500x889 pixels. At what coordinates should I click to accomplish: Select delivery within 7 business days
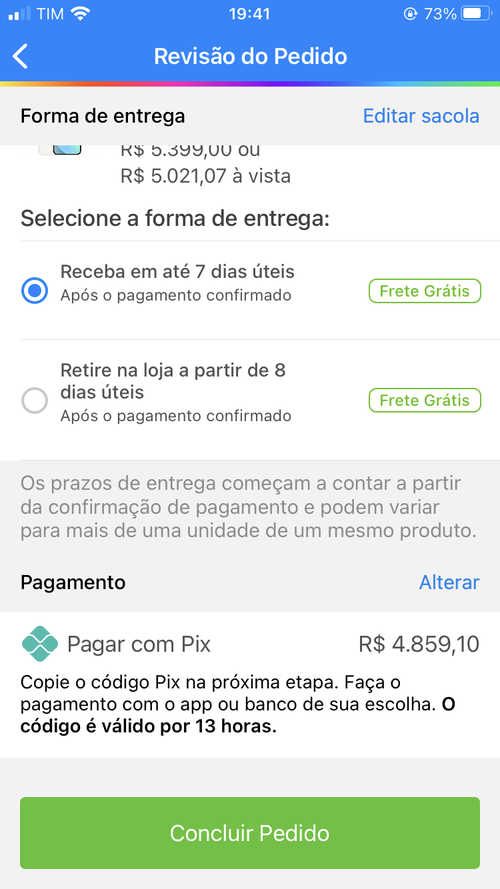tap(35, 291)
